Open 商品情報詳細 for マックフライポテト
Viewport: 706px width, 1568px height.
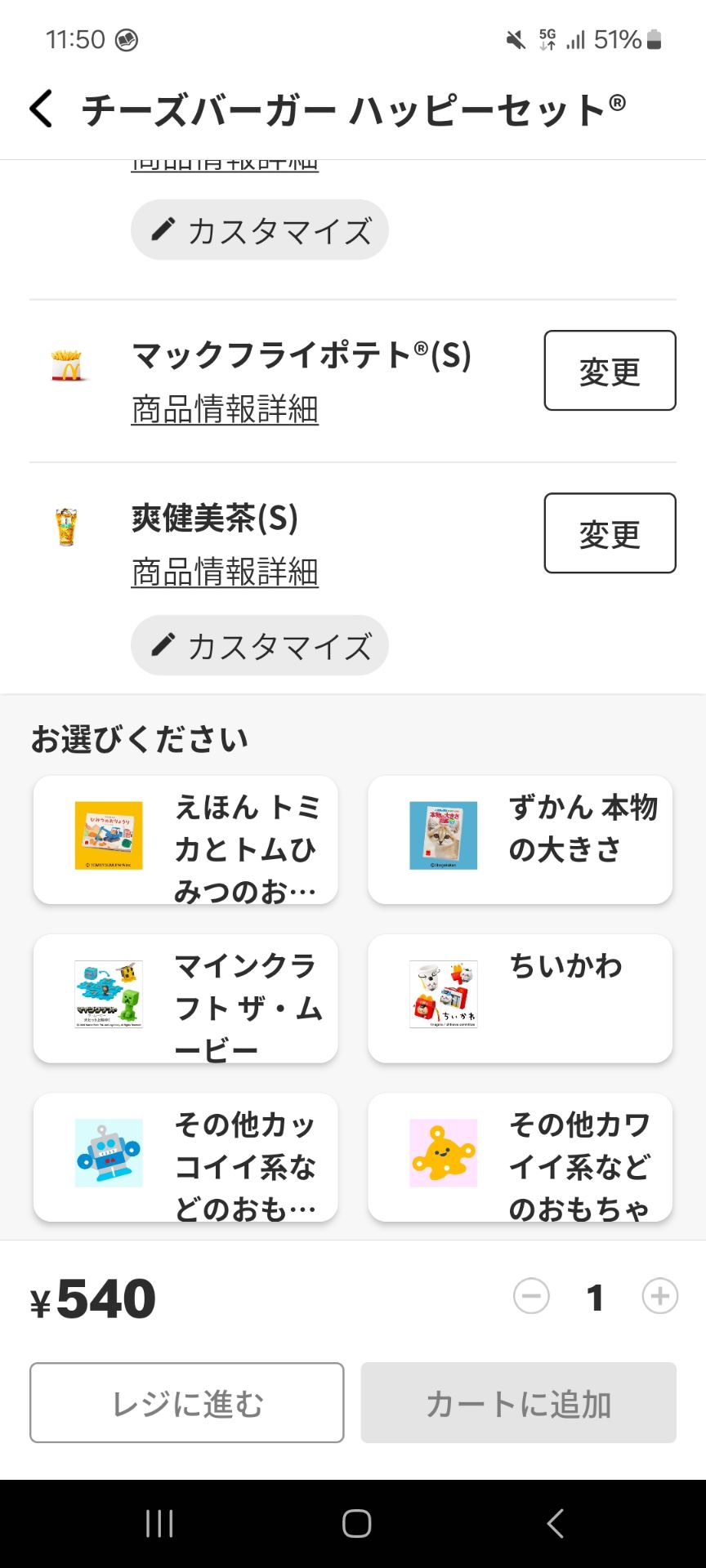[225, 412]
